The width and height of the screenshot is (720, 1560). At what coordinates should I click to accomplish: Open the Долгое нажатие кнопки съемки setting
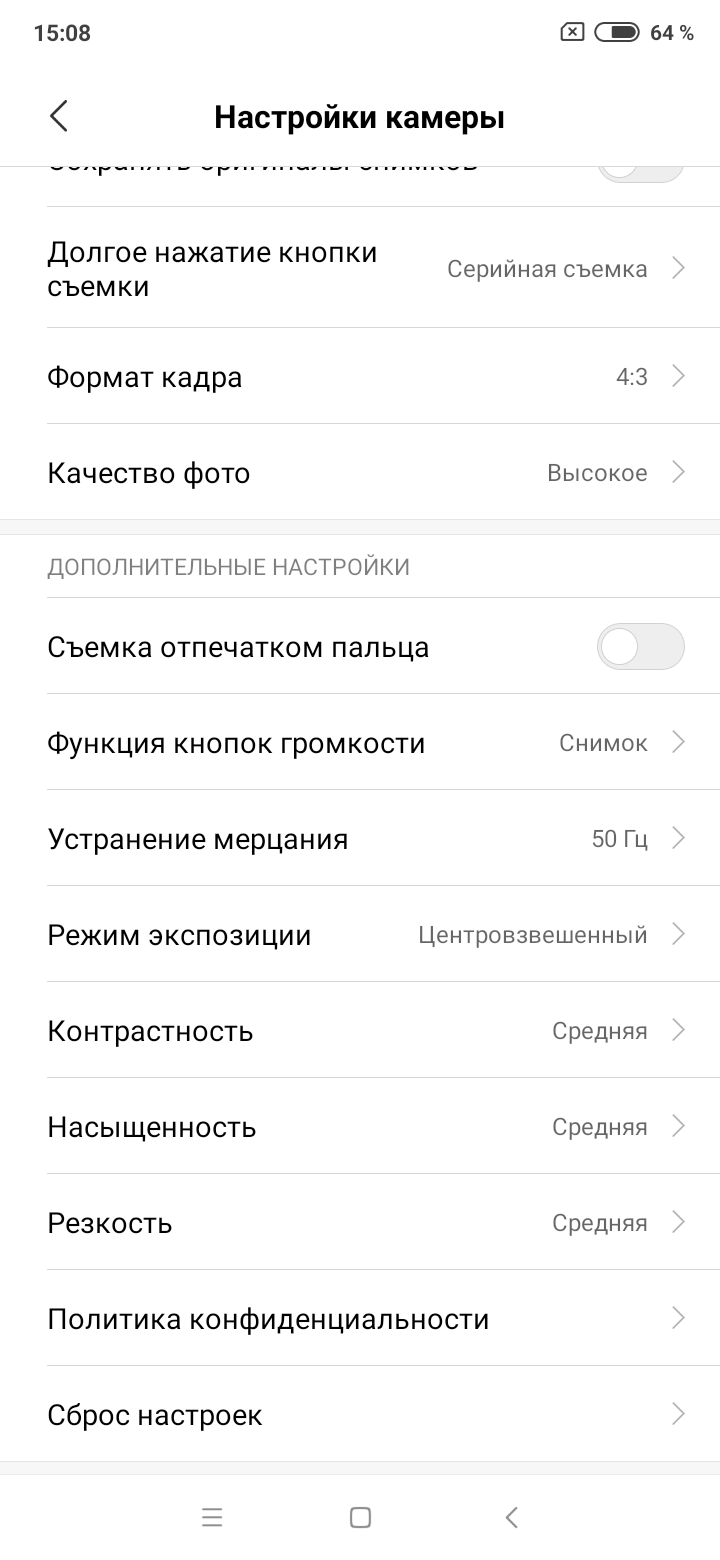click(x=360, y=268)
